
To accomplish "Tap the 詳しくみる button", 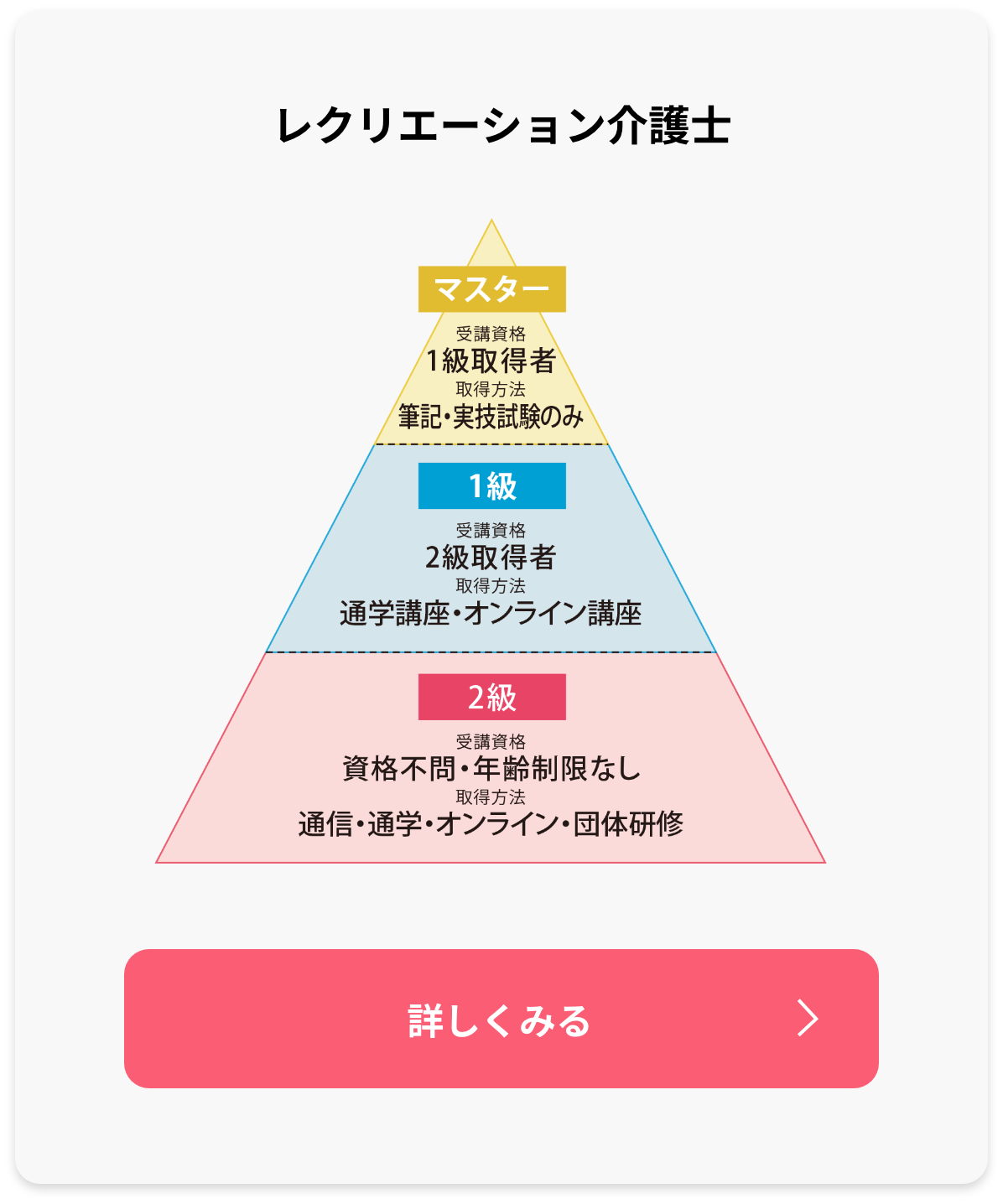I will (x=501, y=1019).
